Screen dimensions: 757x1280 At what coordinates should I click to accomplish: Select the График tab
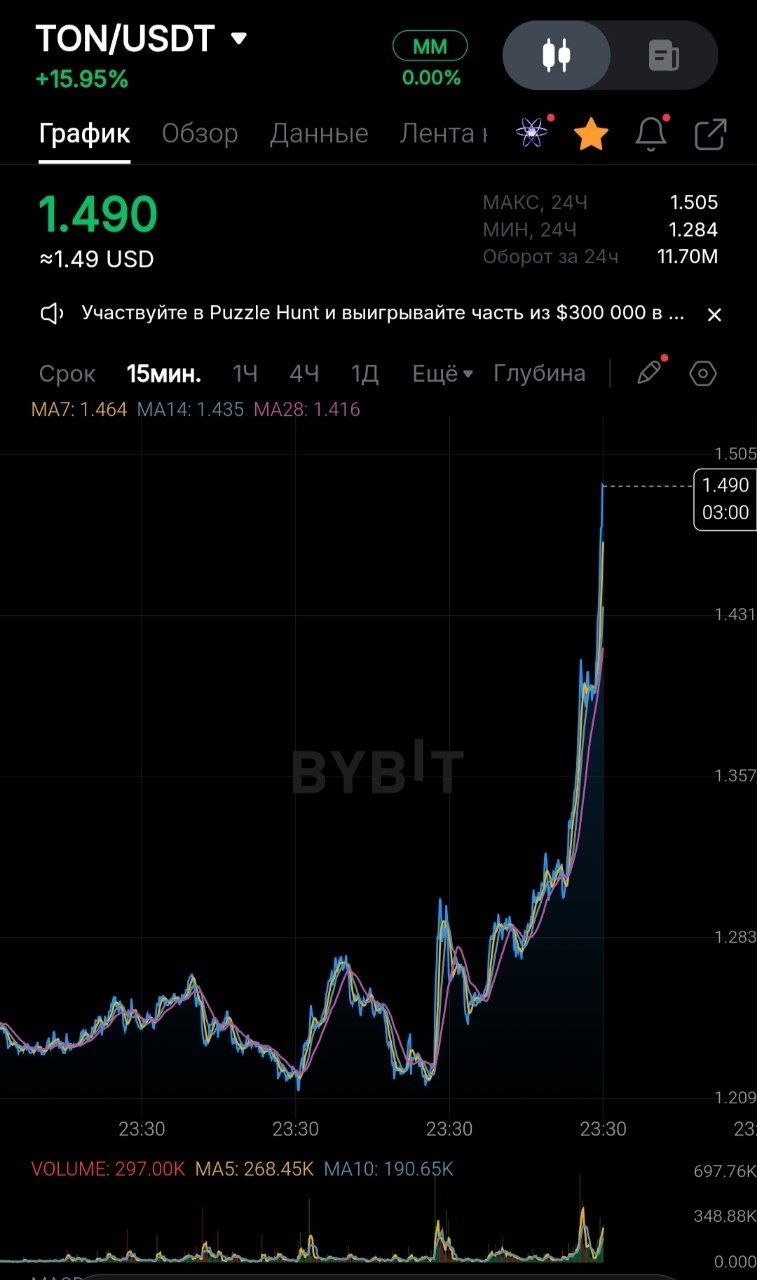click(85, 133)
